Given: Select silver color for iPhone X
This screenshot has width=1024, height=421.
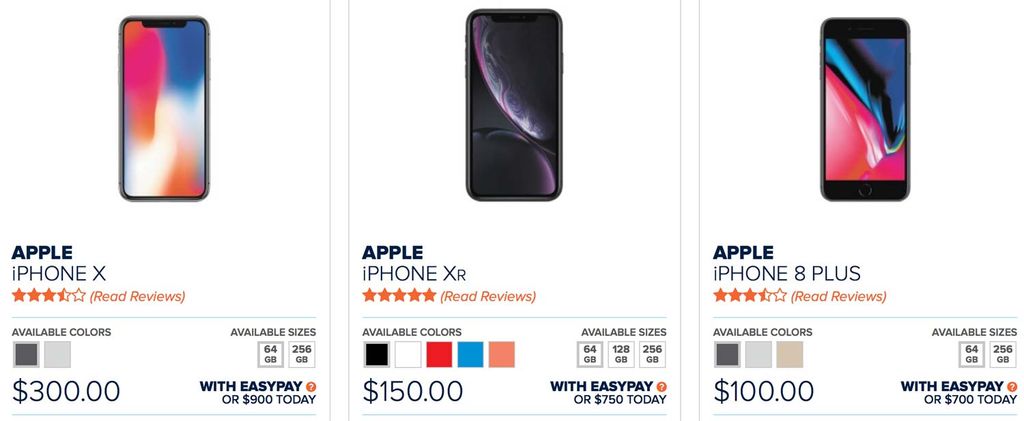Looking at the screenshot, I should pos(57,354).
